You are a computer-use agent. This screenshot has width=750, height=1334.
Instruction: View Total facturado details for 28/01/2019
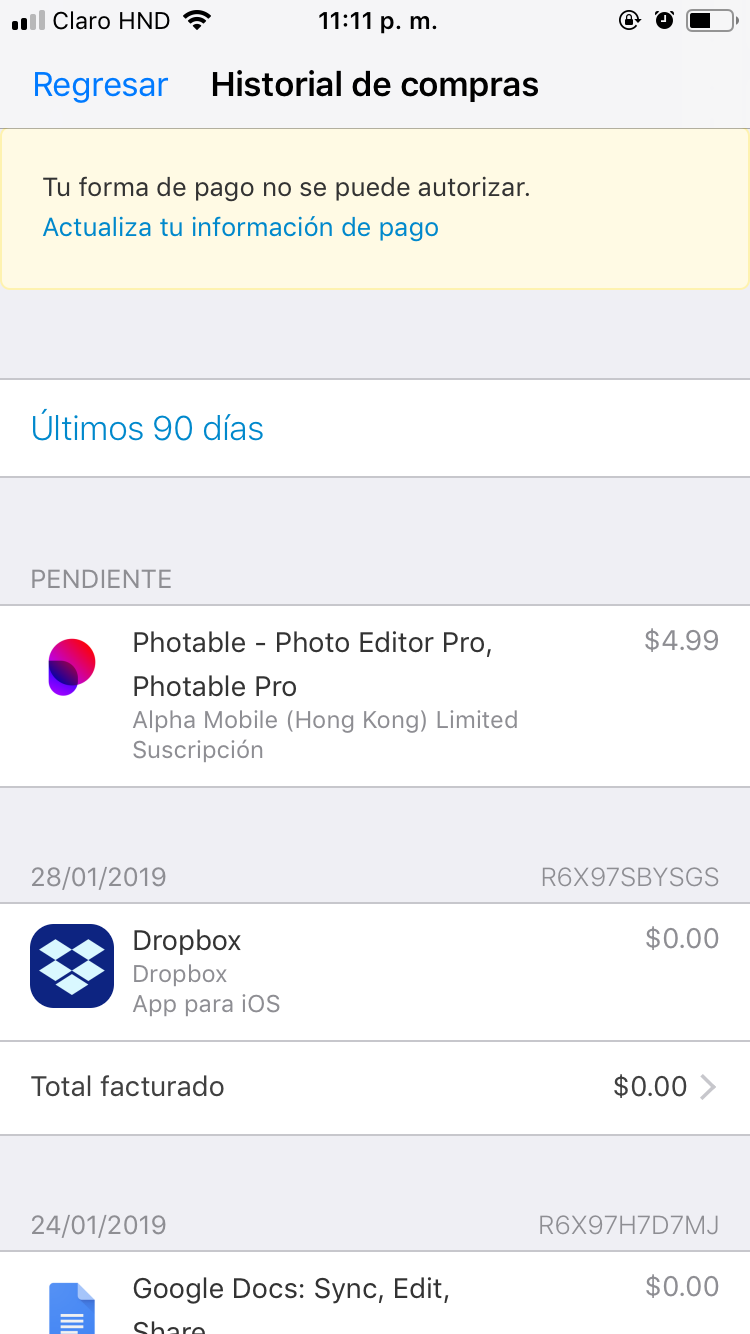click(x=375, y=1087)
